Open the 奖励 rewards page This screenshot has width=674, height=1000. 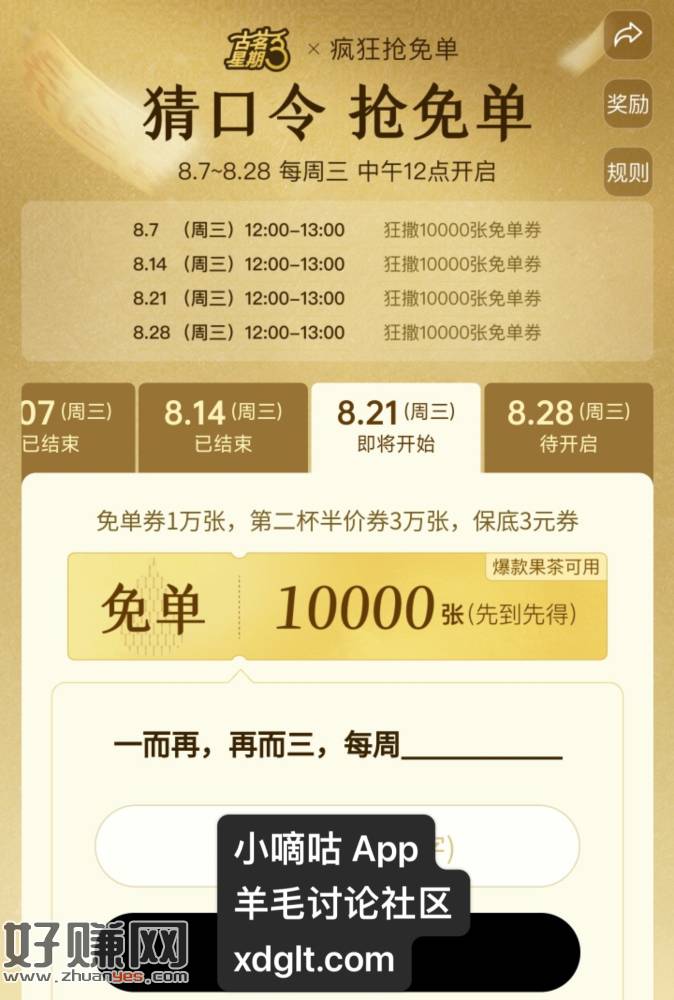pyautogui.click(x=627, y=104)
